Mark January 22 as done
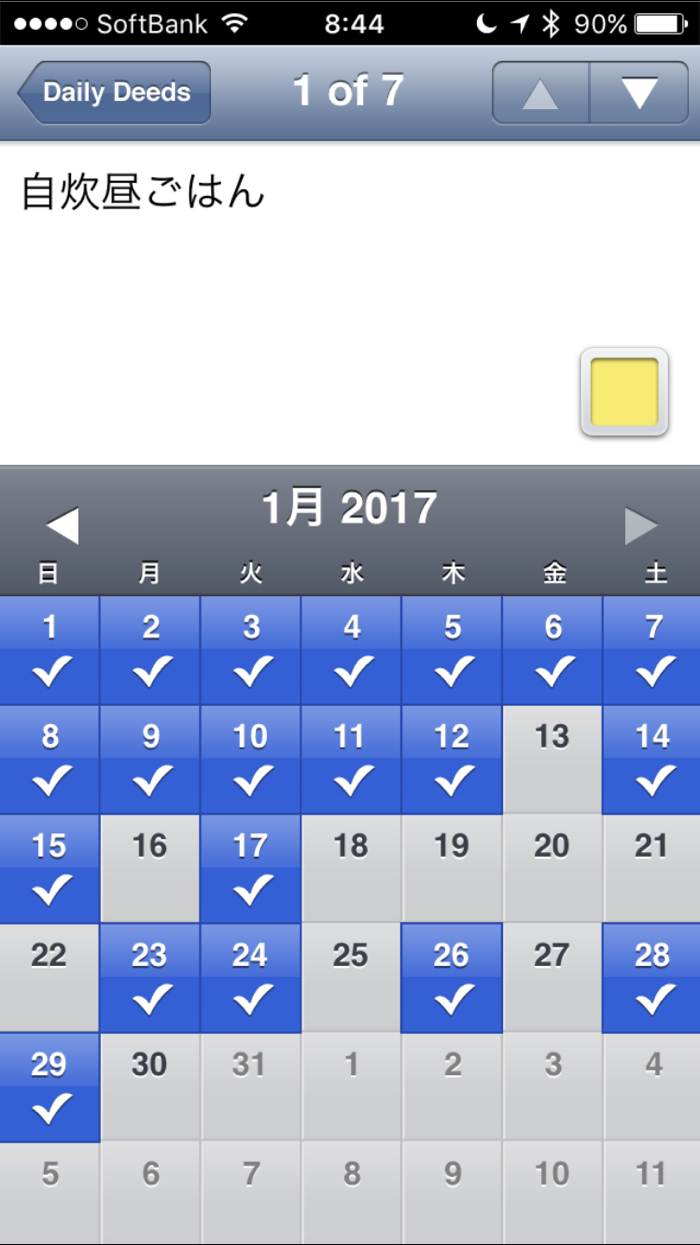Screen dimensions: 700x1245 [50, 978]
